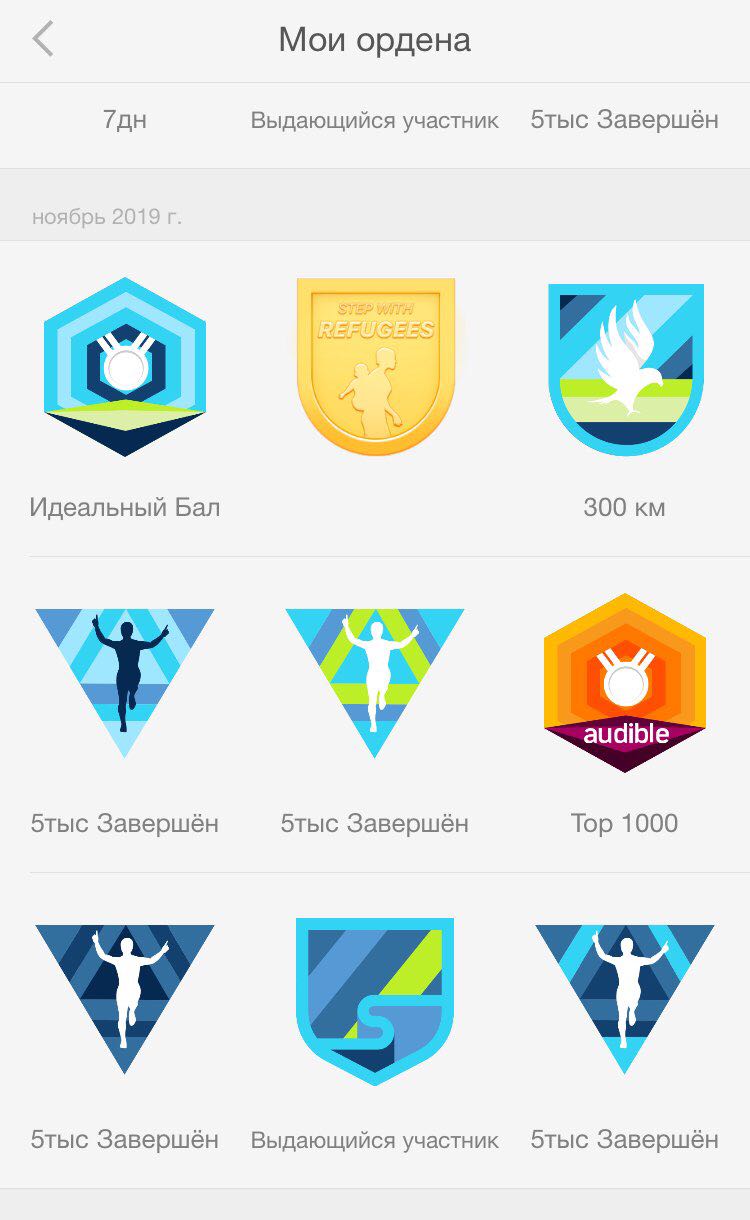Image resolution: width=750 pixels, height=1220 pixels.
Task: Open the Идеальный Бал badge
Action: pyautogui.click(x=125, y=368)
